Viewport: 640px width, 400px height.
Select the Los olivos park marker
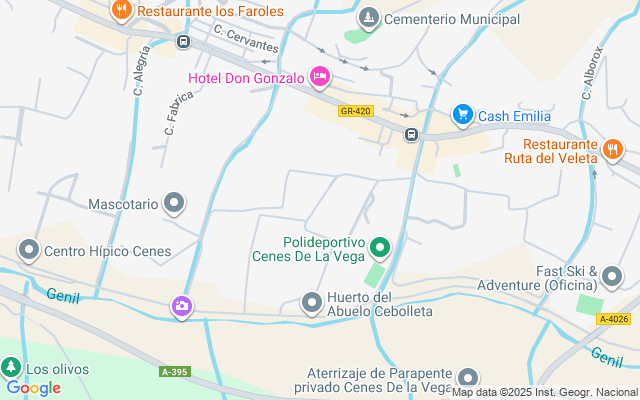(x=12, y=368)
